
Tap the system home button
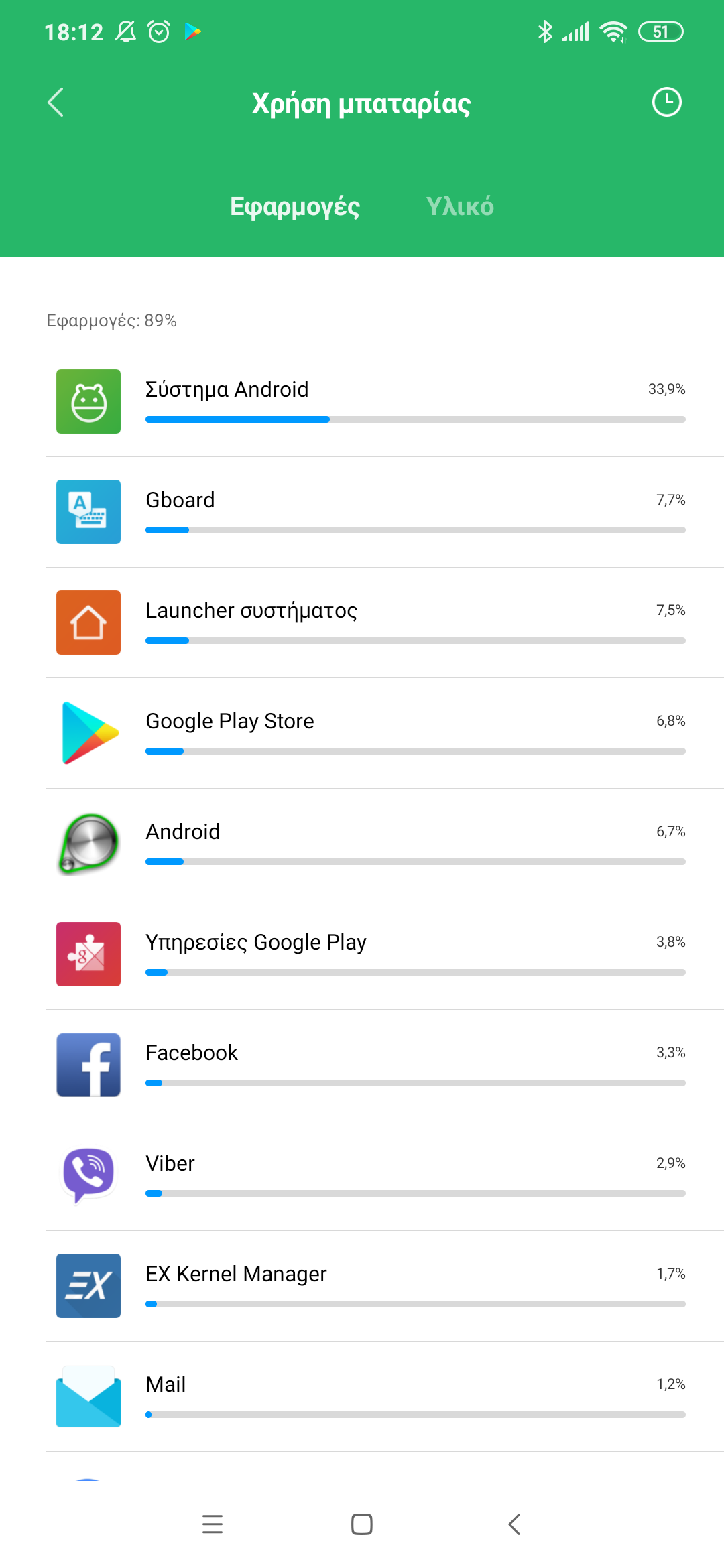point(362,1524)
